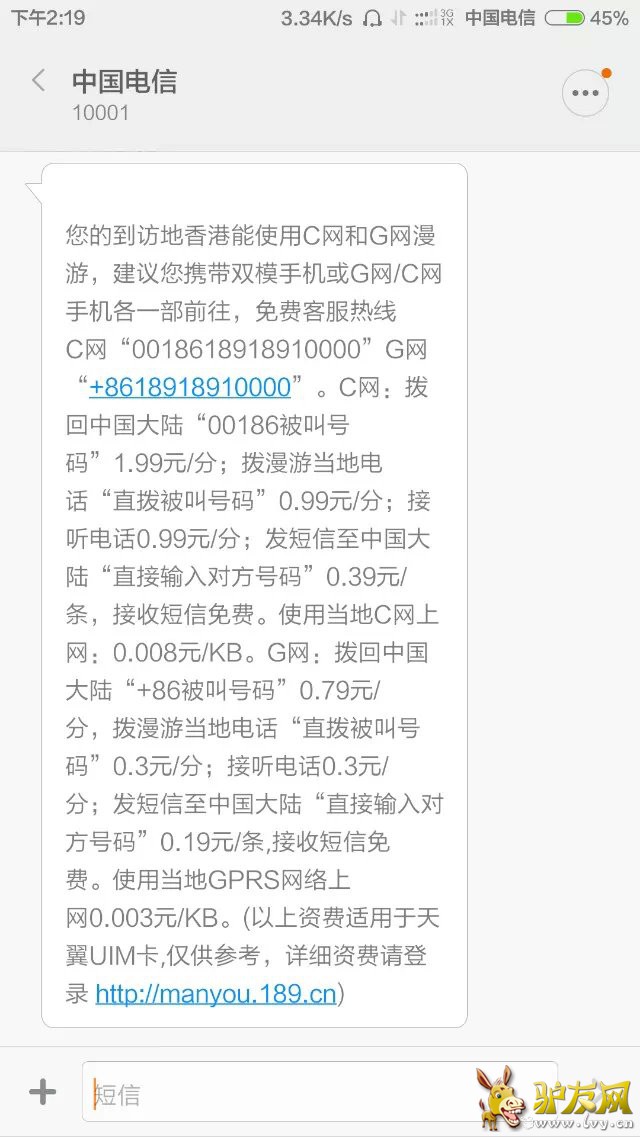Image resolution: width=640 pixels, height=1137 pixels.
Task: Go back from the 中国电信 conversation
Action: coord(39,82)
